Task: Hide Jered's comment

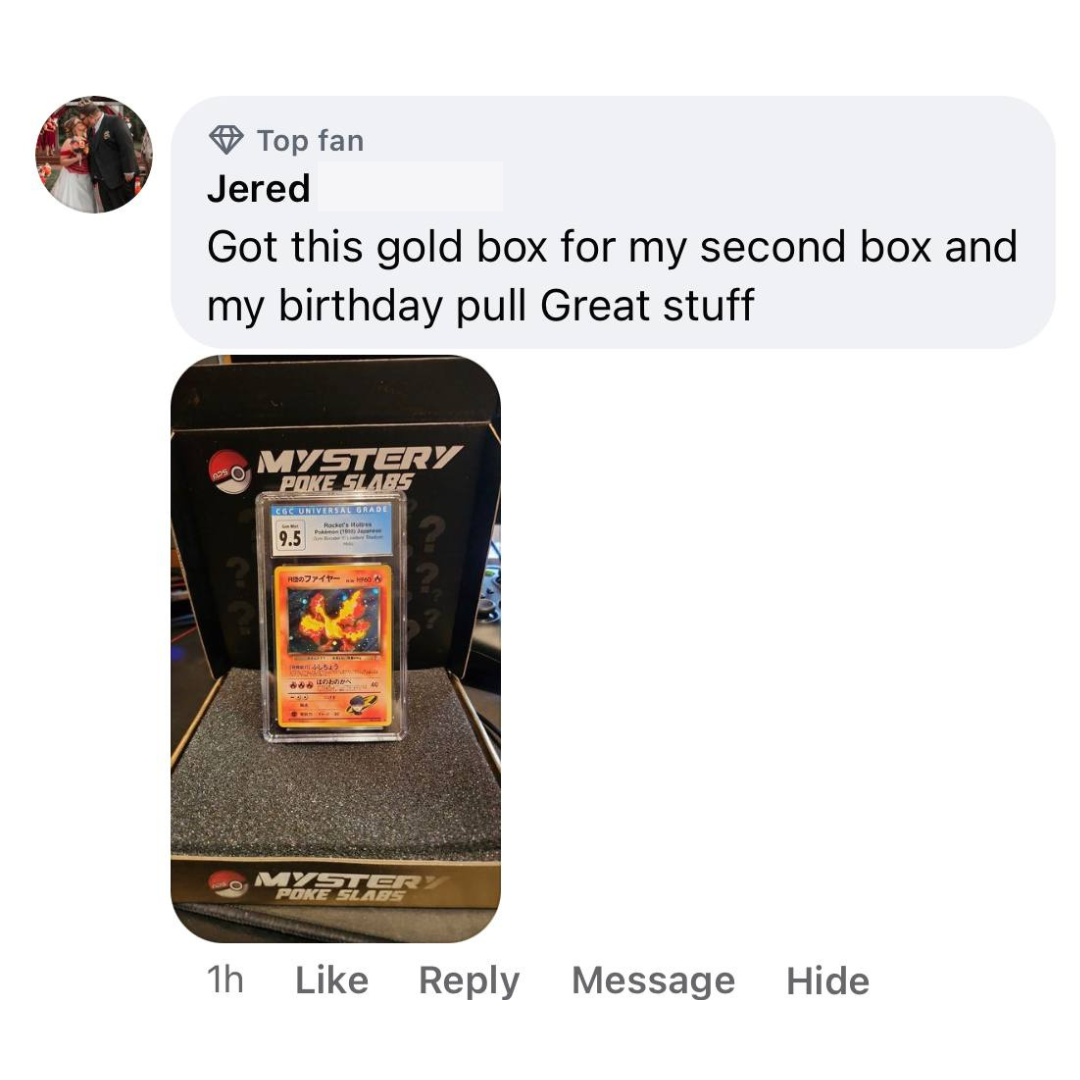Action: click(827, 981)
